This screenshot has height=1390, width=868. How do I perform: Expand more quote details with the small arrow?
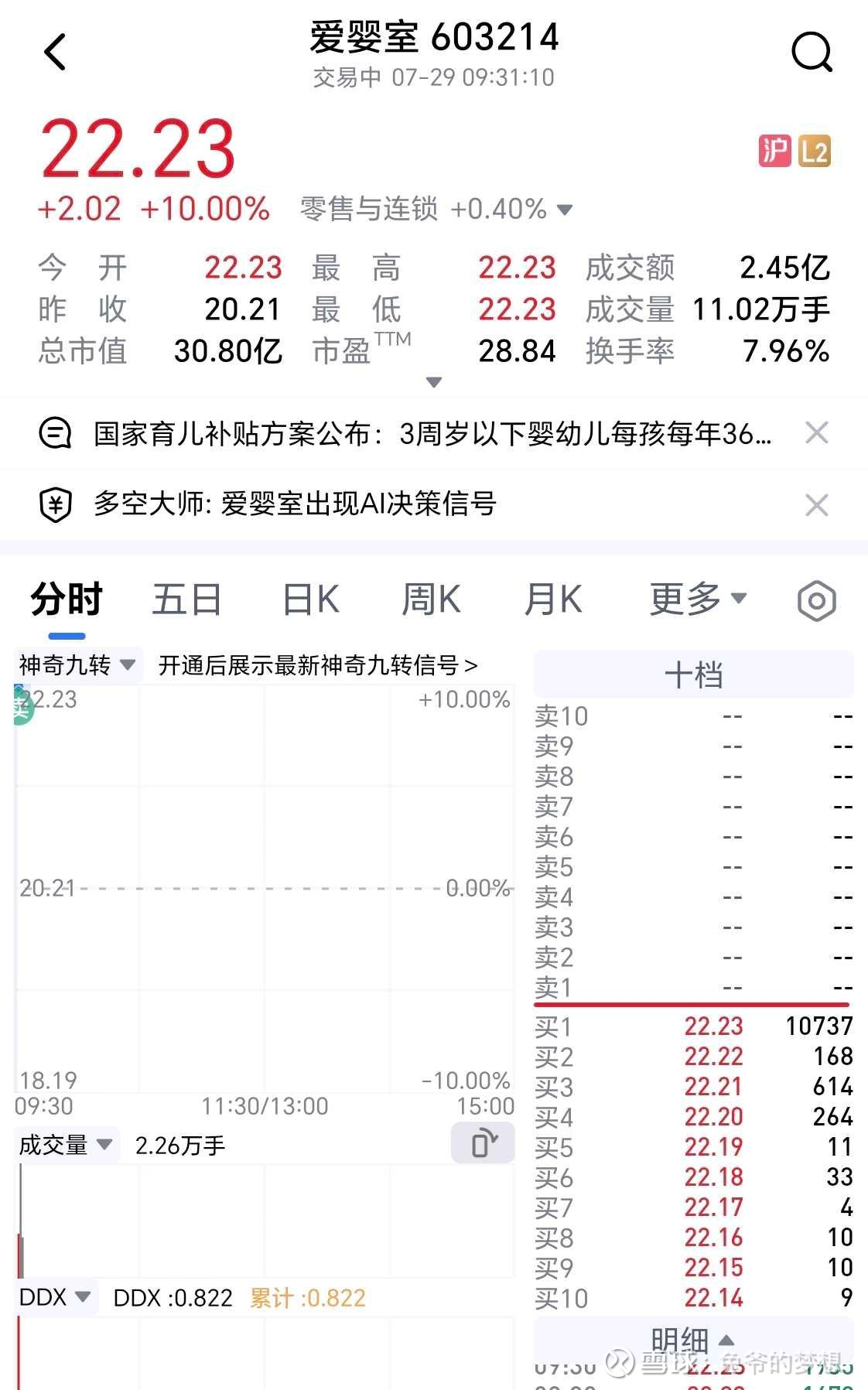434,382
